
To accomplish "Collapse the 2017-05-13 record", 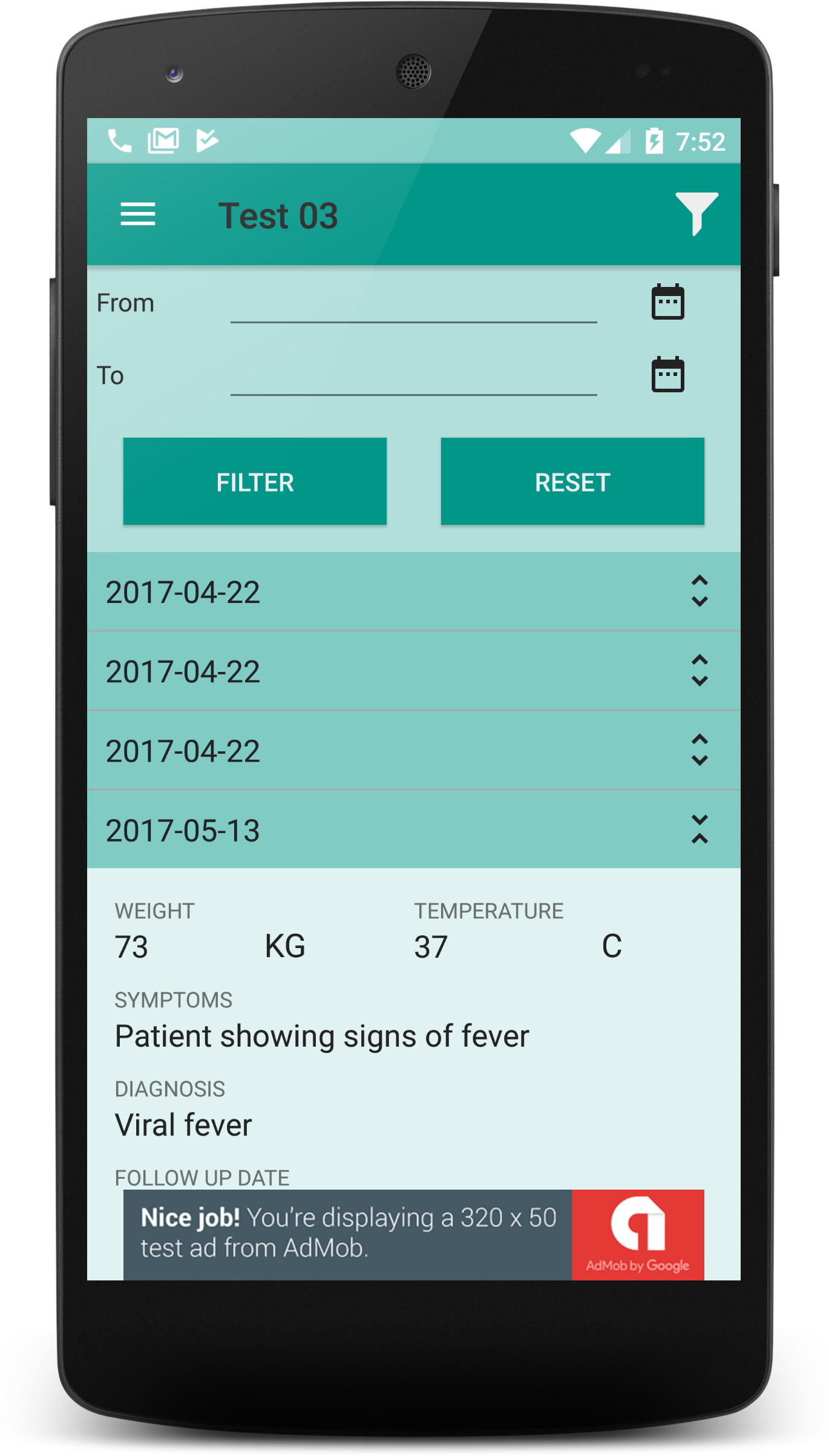I will 700,829.
